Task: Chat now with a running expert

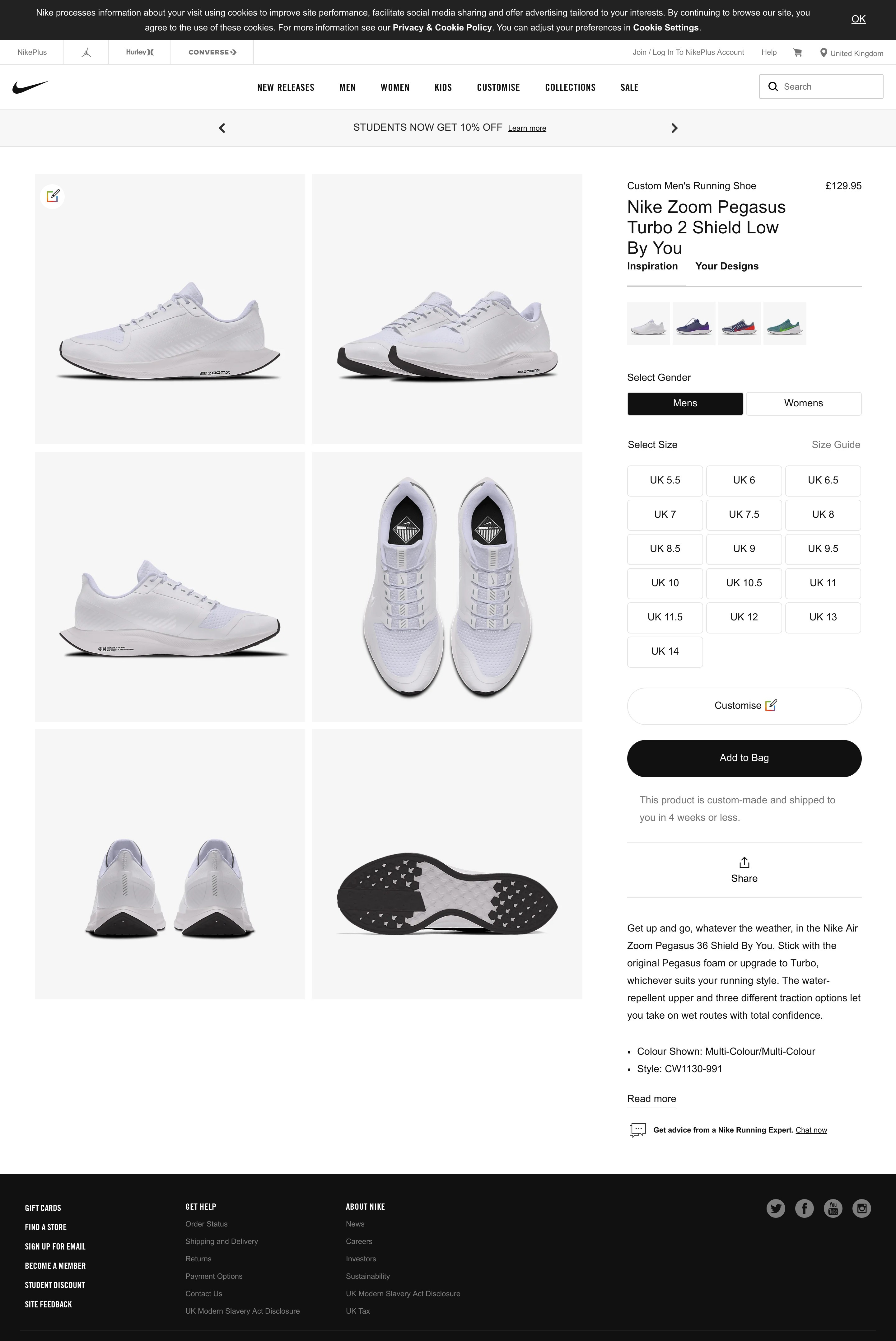Action: pos(811,1130)
